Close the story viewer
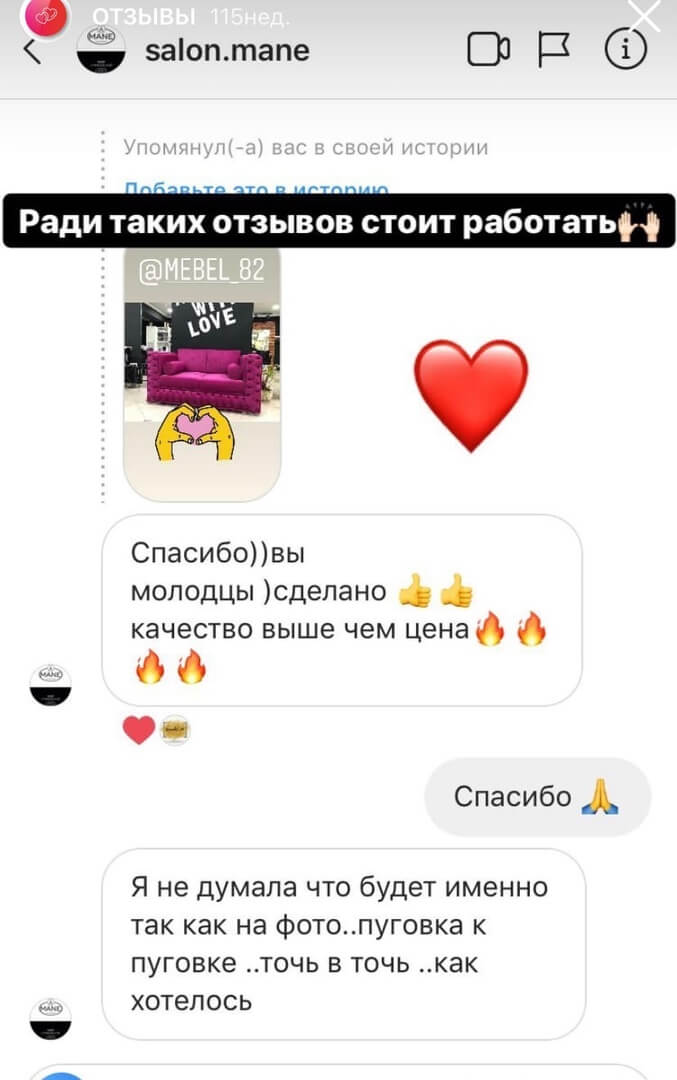677x1080 pixels. [x=640, y=14]
